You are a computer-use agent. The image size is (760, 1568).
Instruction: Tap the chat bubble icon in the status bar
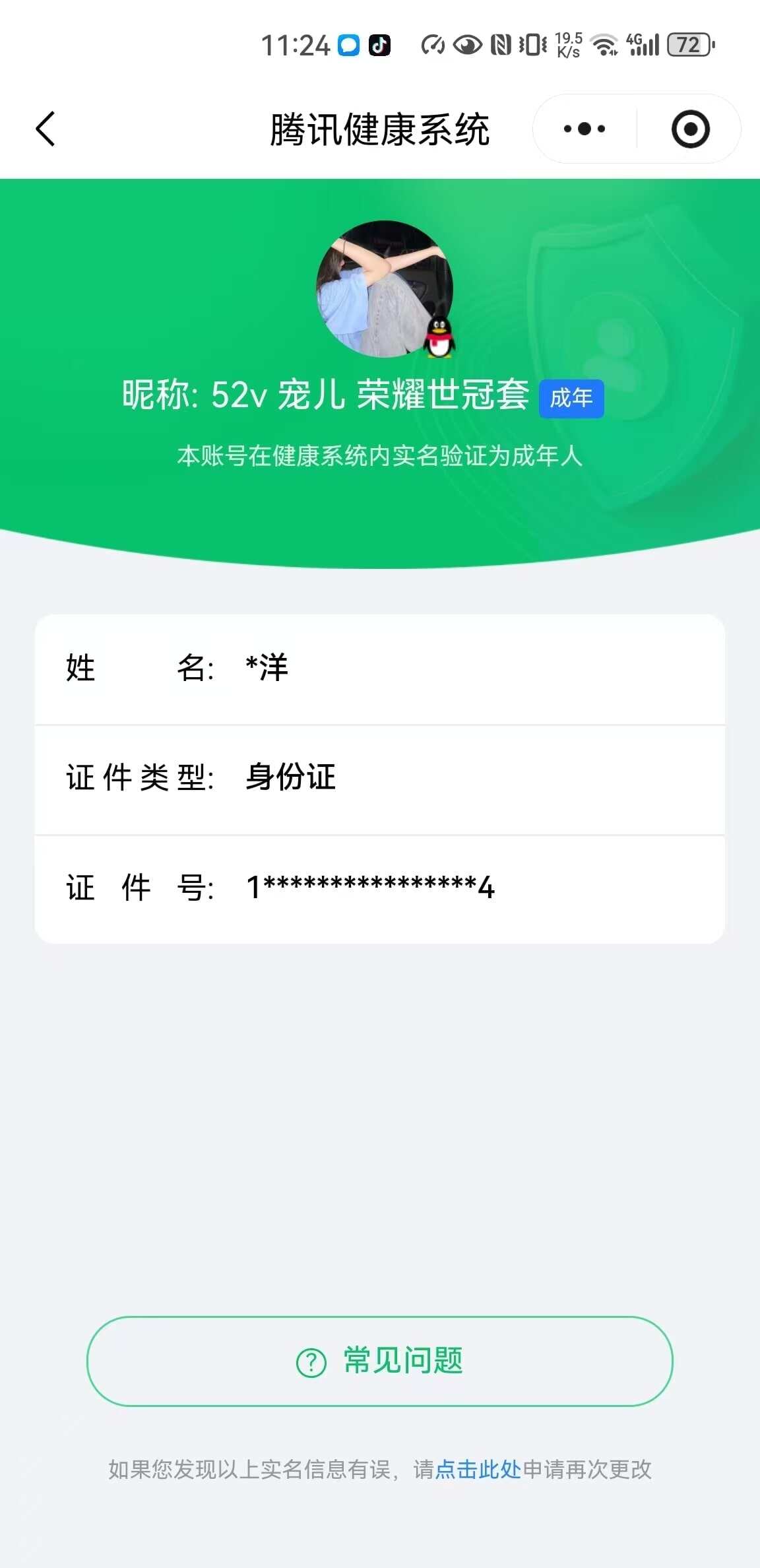pyautogui.click(x=348, y=45)
